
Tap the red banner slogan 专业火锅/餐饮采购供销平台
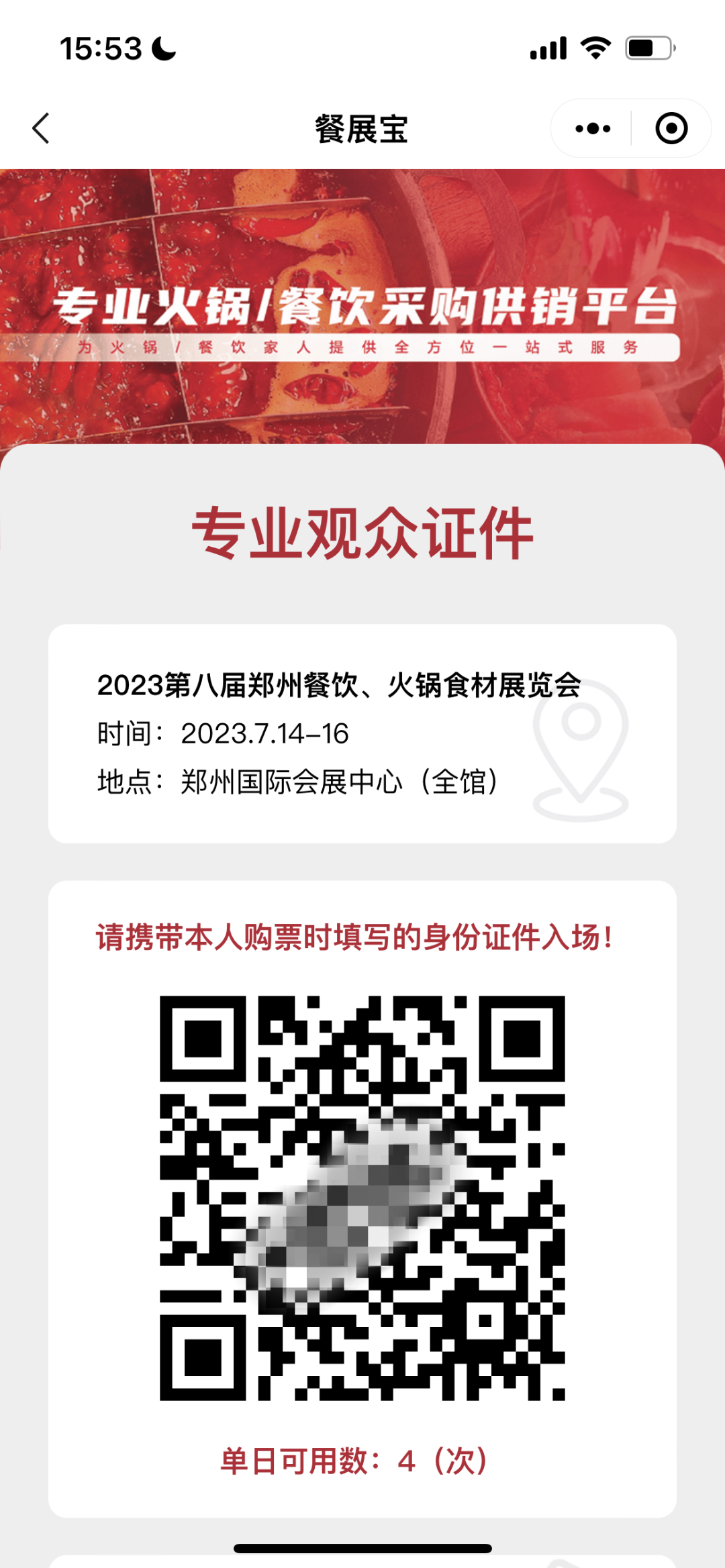pyautogui.click(x=362, y=307)
